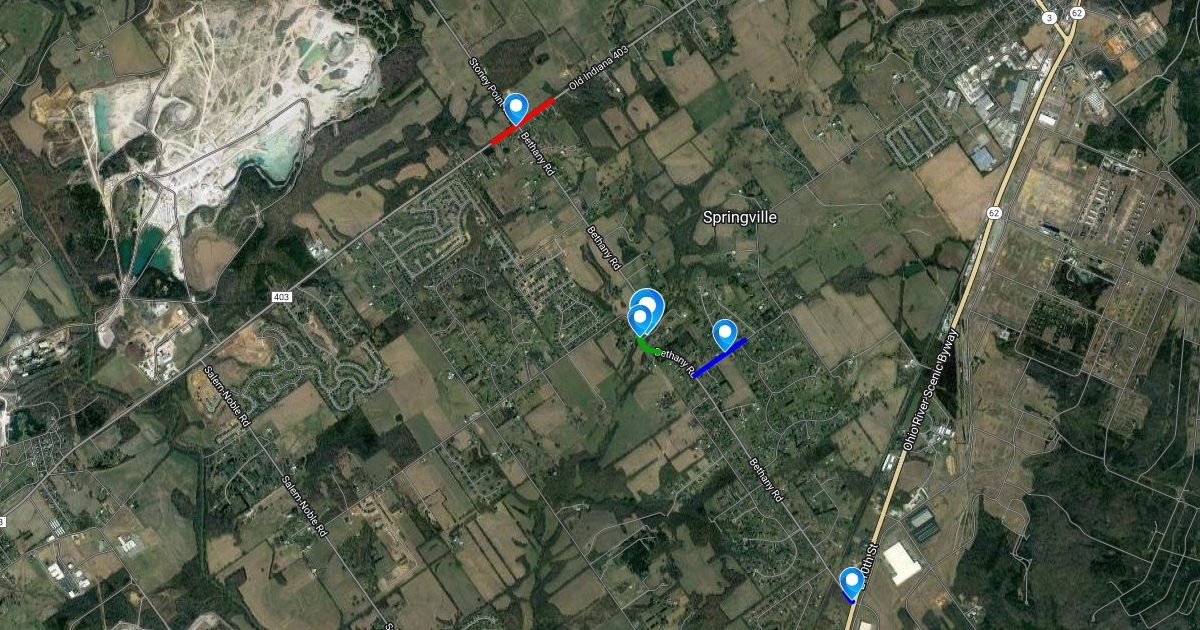The image size is (1200, 630).
Task: Choose the map pin beside 10th St
Action: point(852,581)
